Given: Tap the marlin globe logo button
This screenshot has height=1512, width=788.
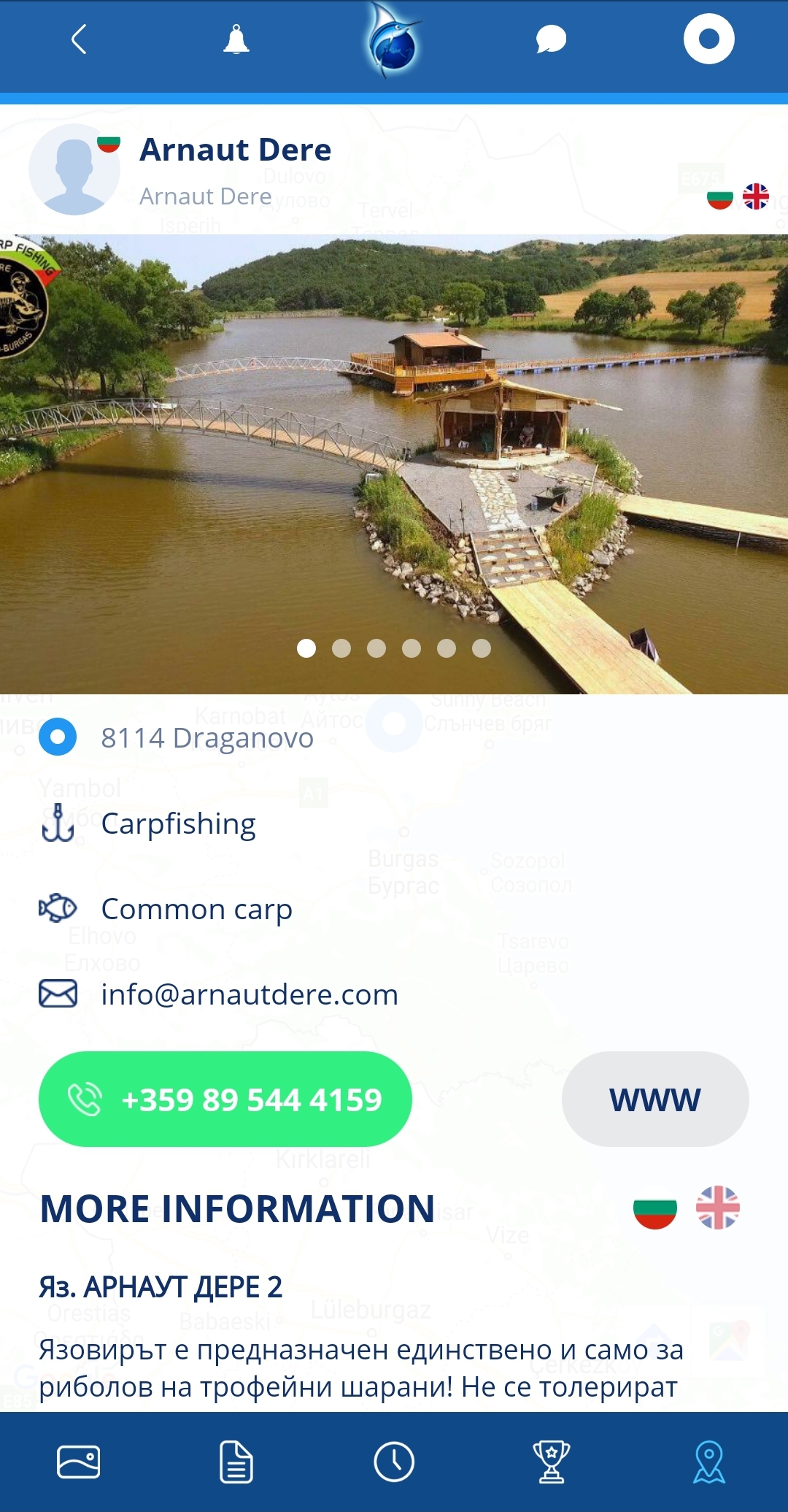Looking at the screenshot, I should [x=394, y=41].
